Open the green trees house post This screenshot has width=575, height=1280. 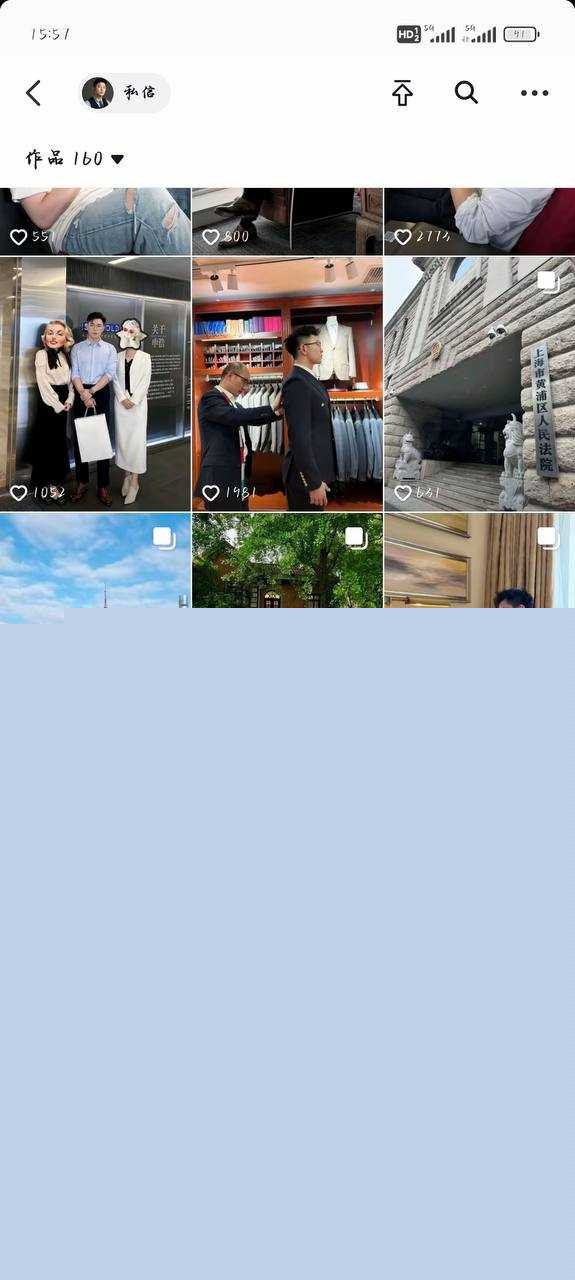tap(287, 560)
